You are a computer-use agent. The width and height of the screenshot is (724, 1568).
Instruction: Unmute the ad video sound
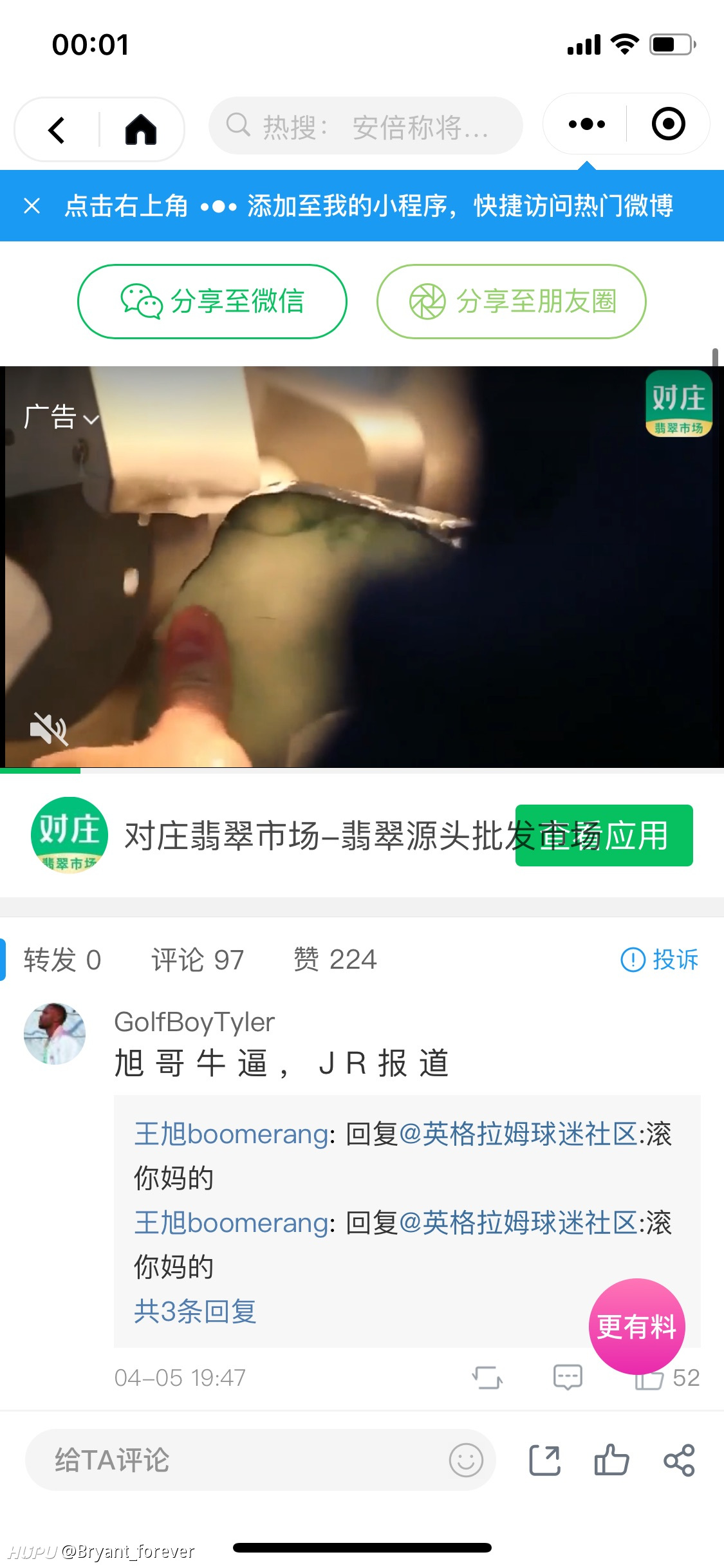tap(48, 729)
